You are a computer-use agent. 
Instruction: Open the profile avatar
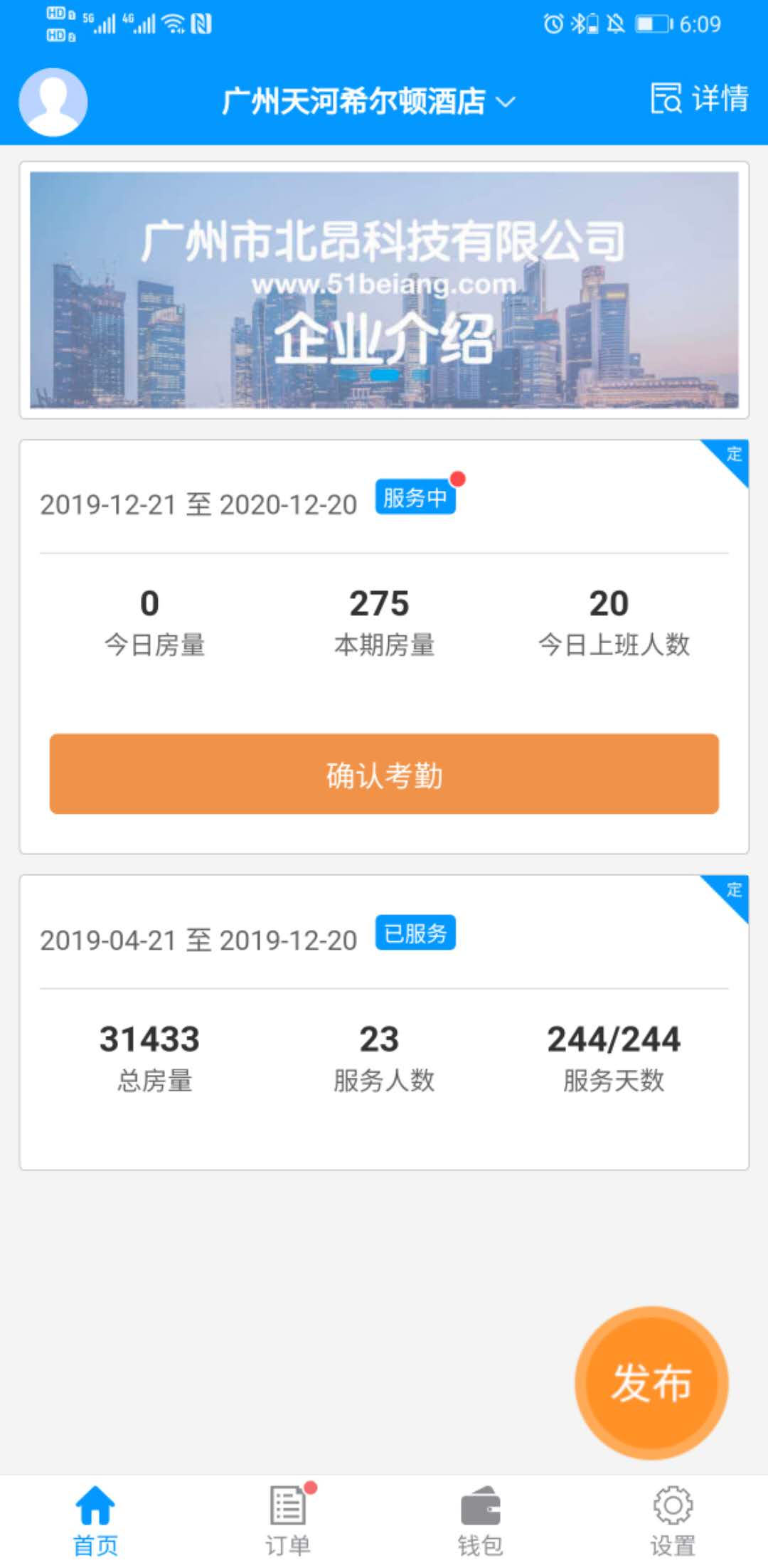(x=53, y=102)
